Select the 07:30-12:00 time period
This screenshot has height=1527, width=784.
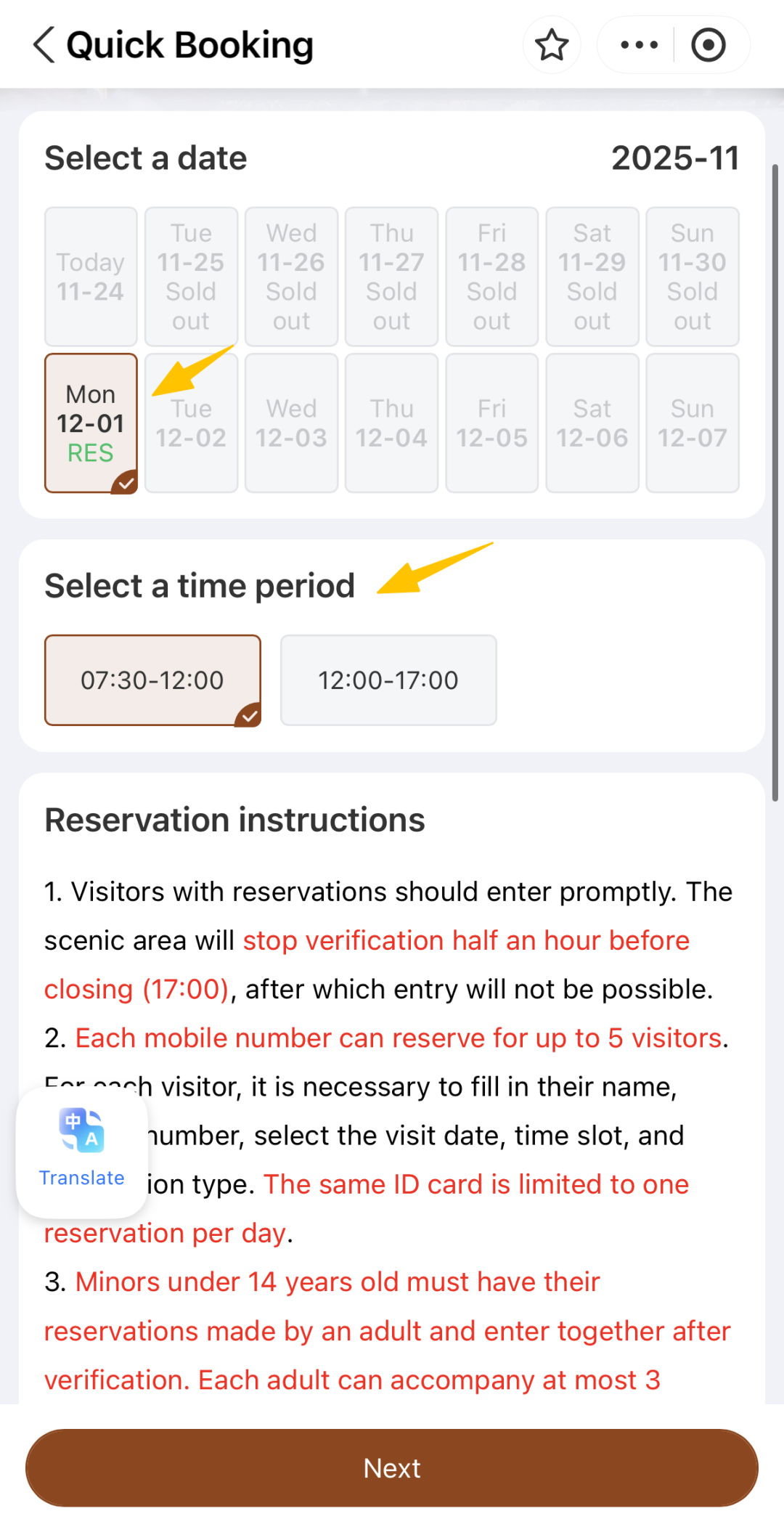coord(152,680)
